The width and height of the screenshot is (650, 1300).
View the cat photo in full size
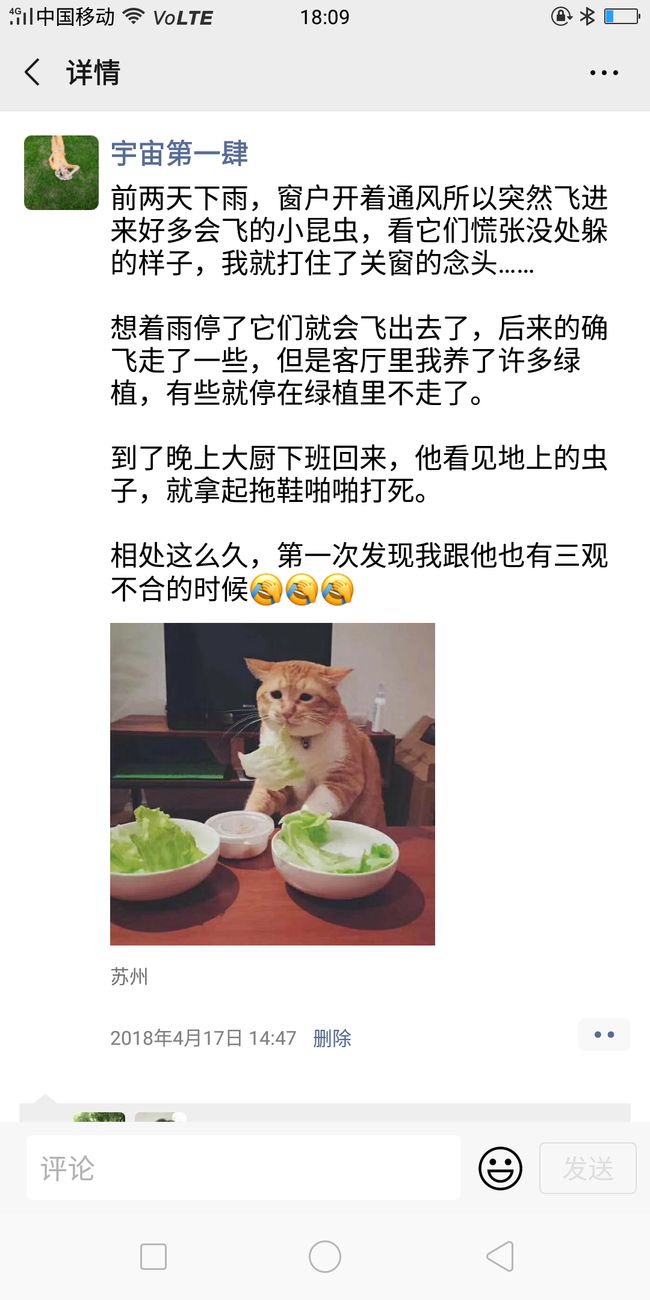(272, 784)
